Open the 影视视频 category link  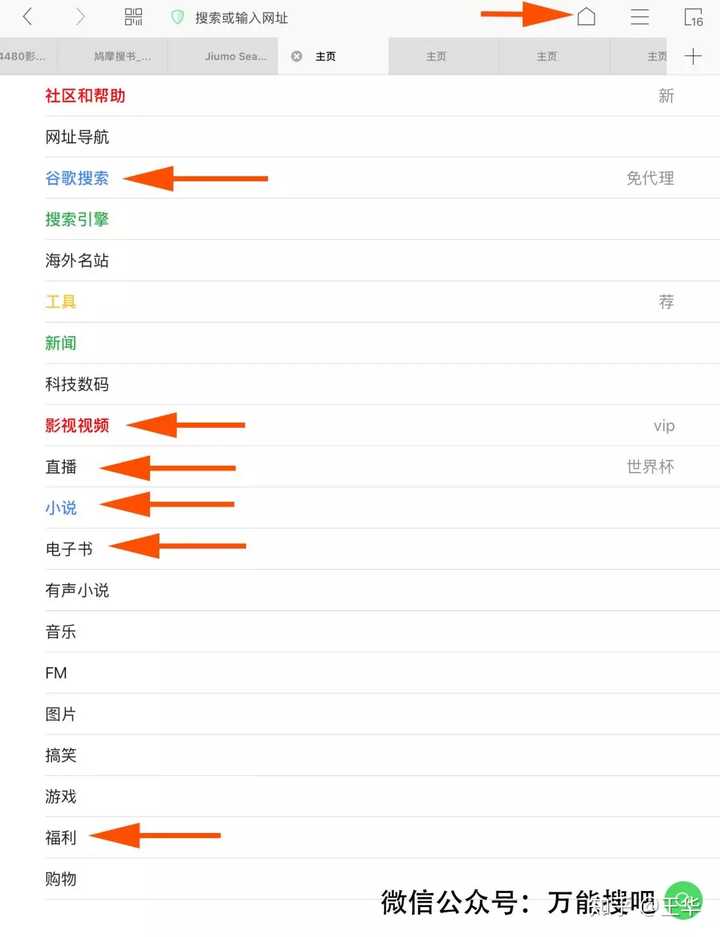click(78, 425)
